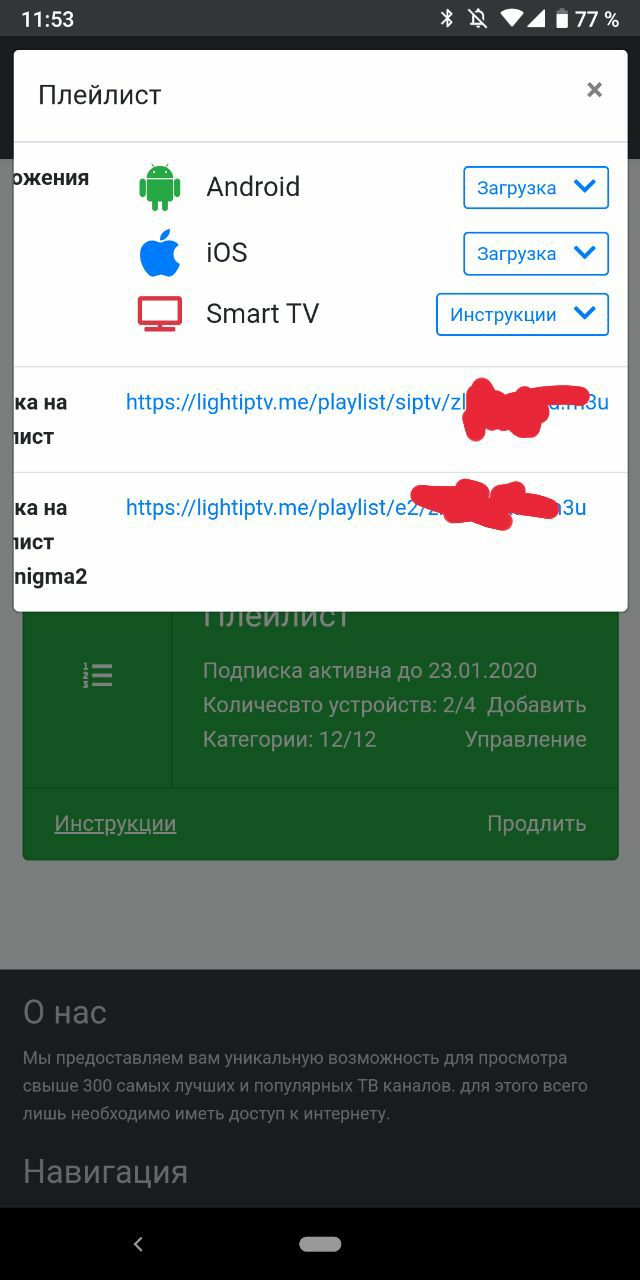640x1280 pixels.
Task: Tap the system back button
Action: (x=138, y=1244)
